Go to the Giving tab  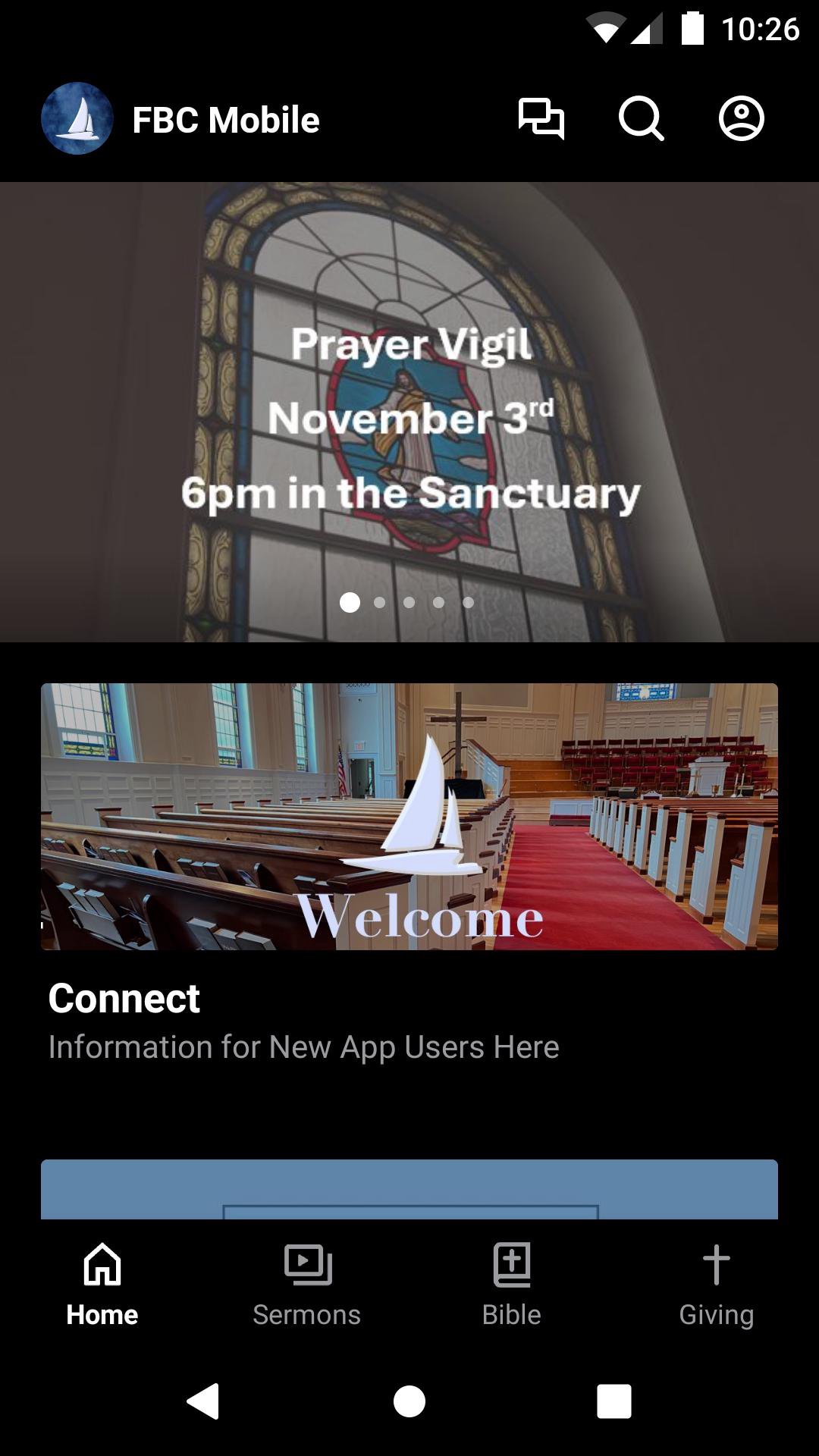716,1282
